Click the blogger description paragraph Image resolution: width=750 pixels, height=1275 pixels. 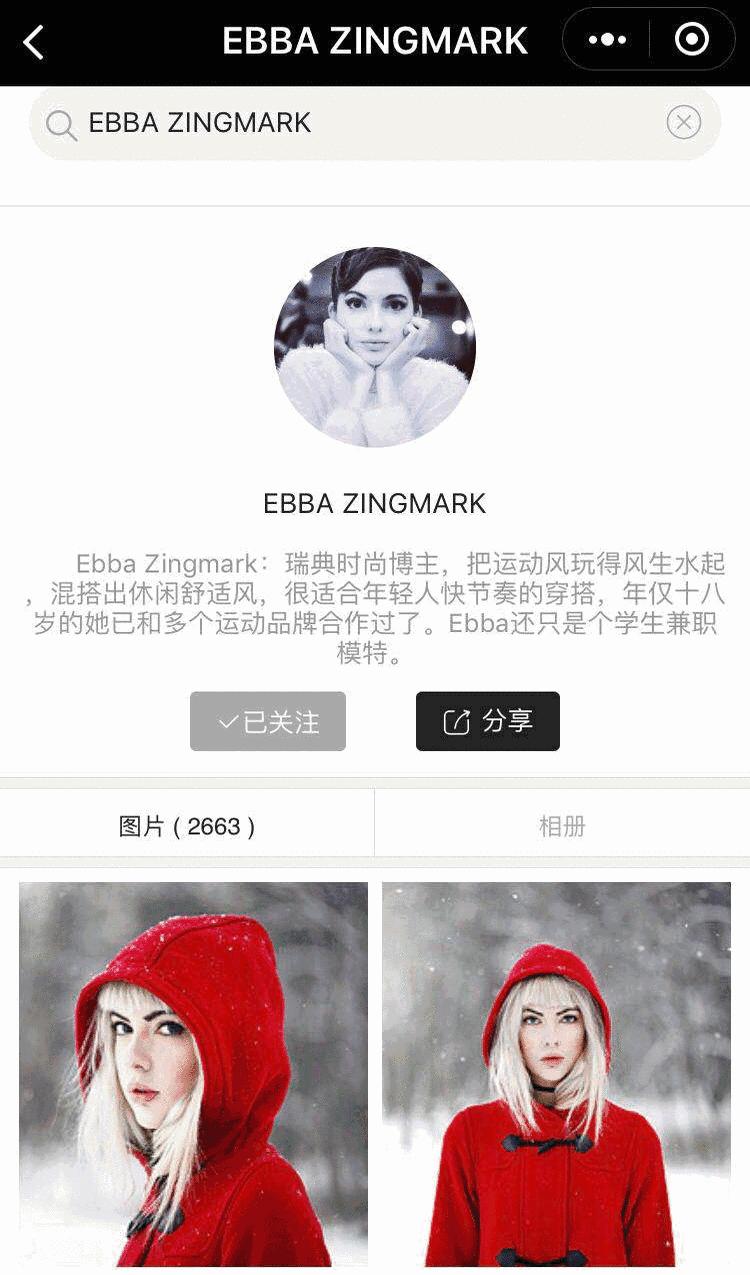pos(375,605)
